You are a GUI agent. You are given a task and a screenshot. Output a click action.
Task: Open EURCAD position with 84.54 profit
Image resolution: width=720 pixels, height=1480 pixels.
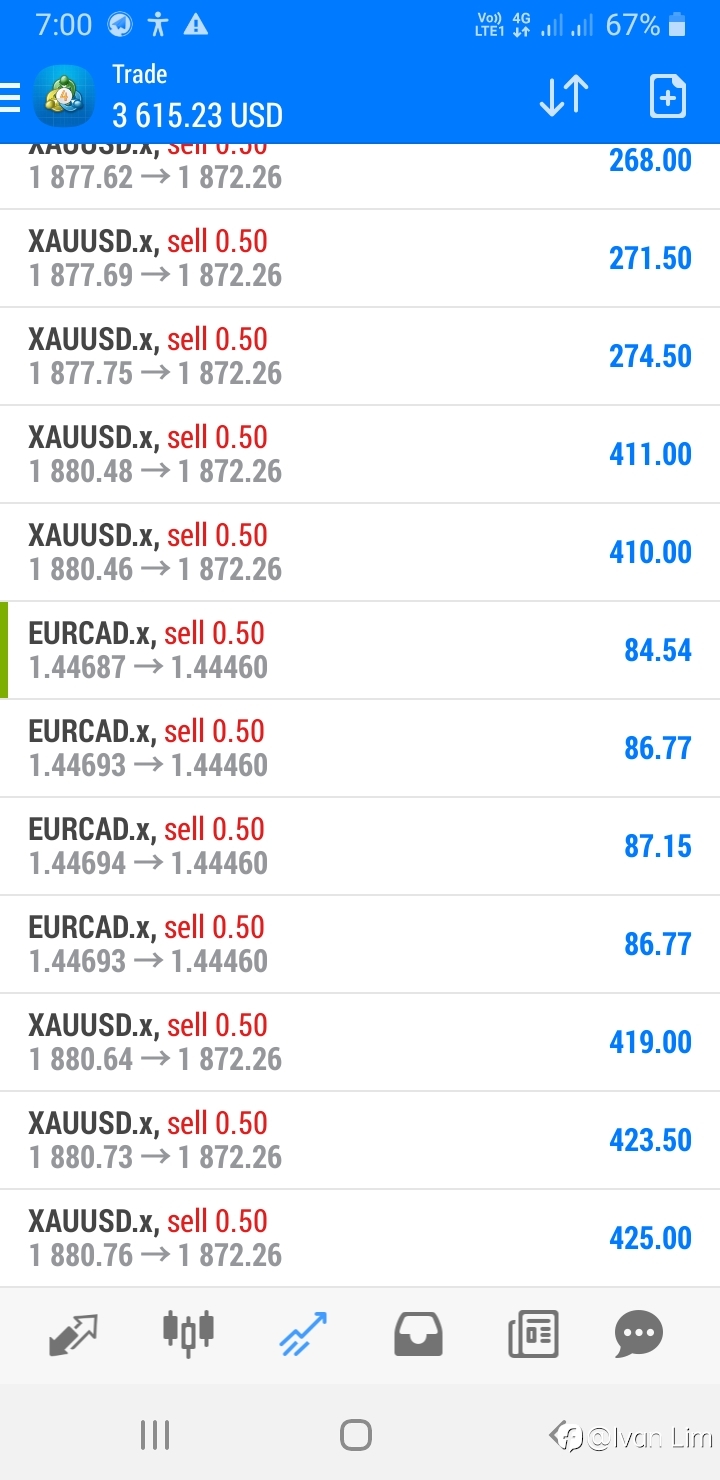click(x=360, y=650)
